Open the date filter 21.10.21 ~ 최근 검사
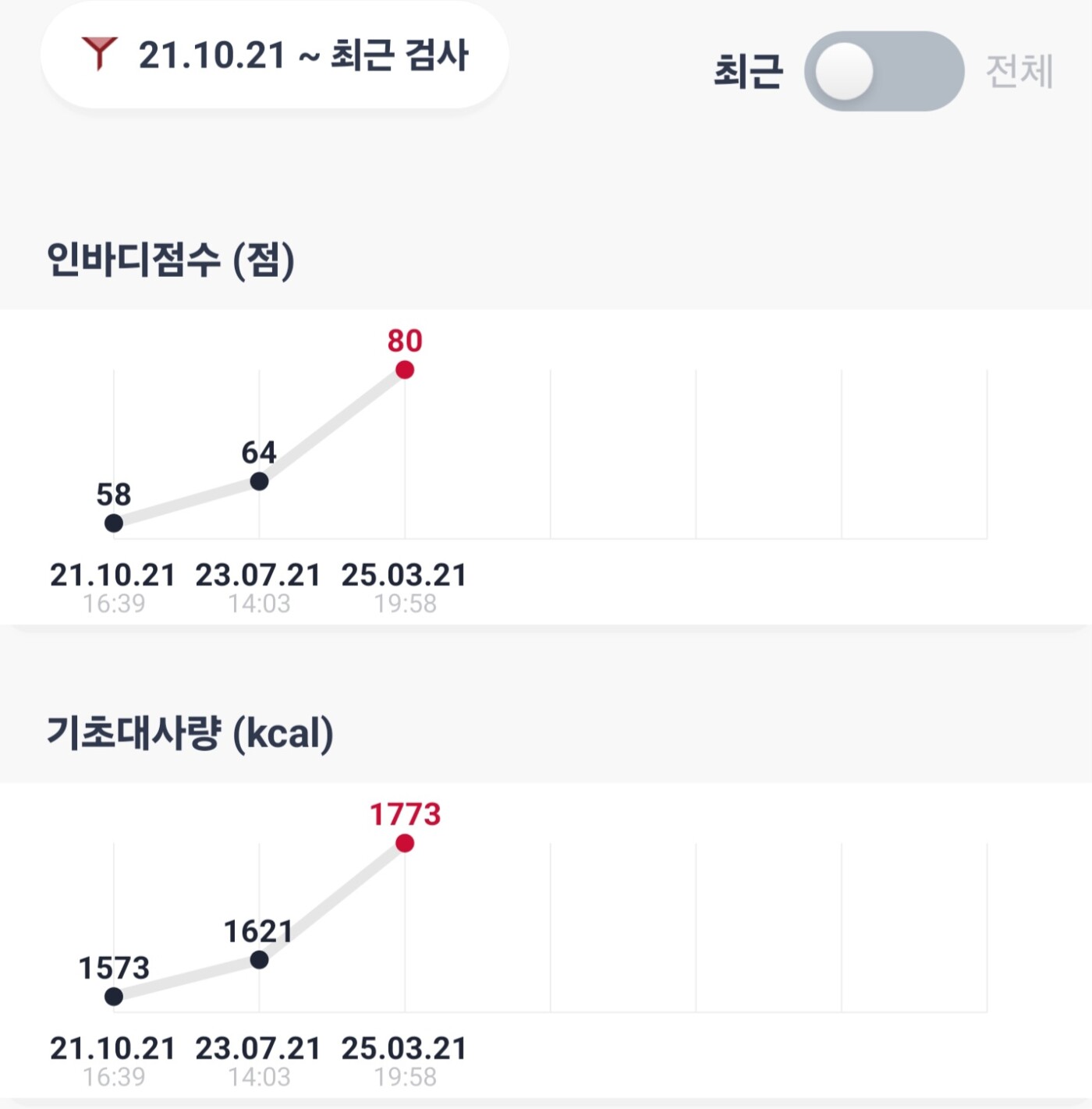Image resolution: width=1092 pixels, height=1109 pixels. click(x=275, y=55)
